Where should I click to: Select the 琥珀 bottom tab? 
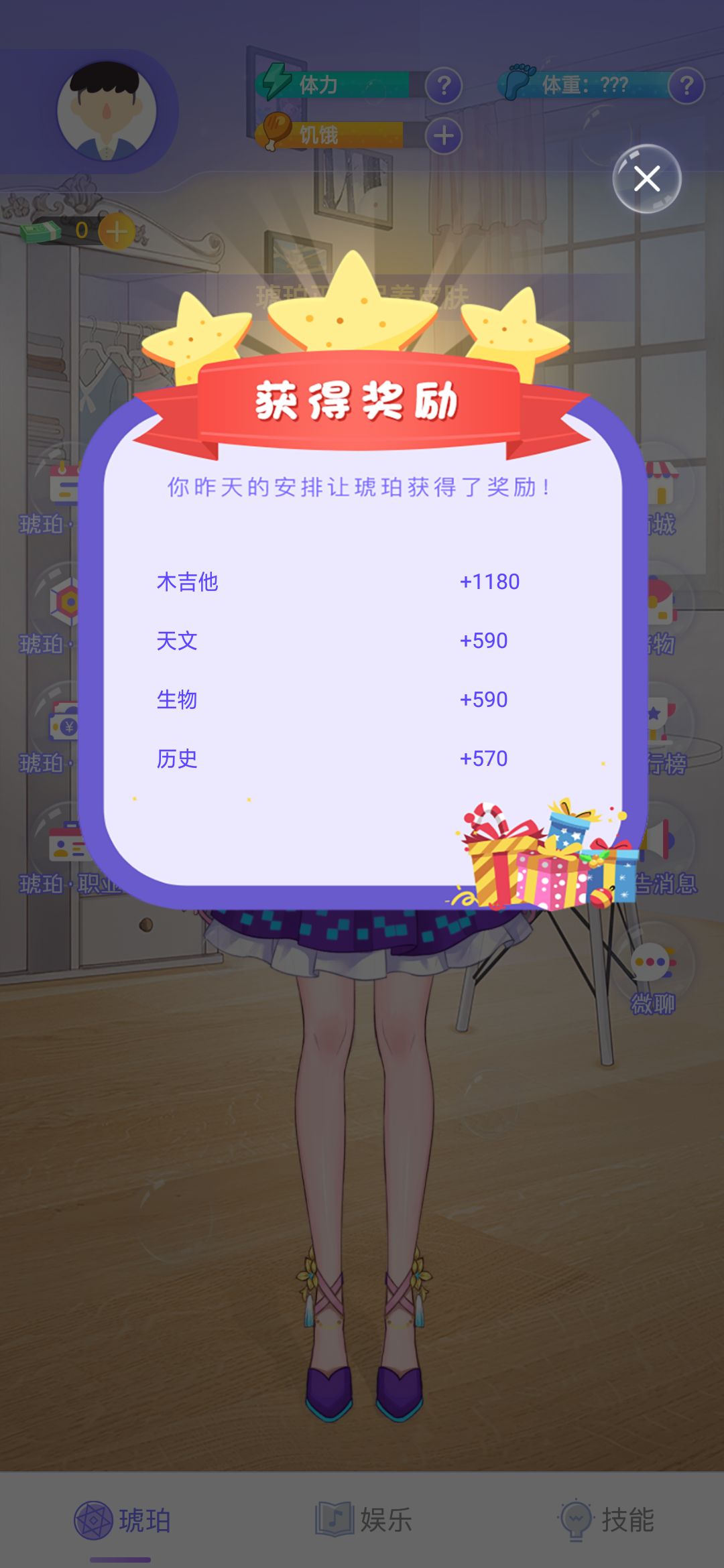click(122, 1519)
